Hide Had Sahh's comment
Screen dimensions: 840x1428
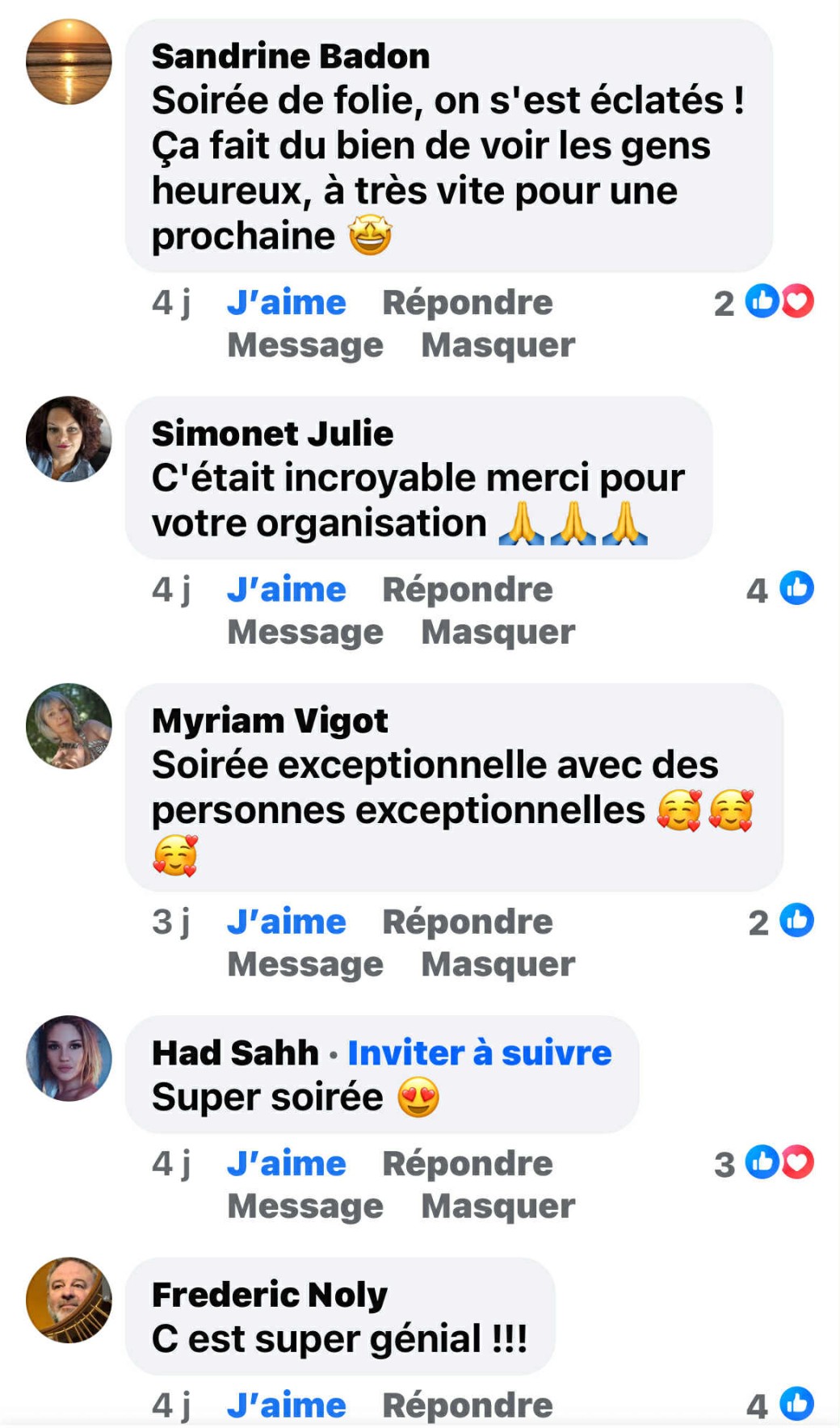click(498, 1207)
